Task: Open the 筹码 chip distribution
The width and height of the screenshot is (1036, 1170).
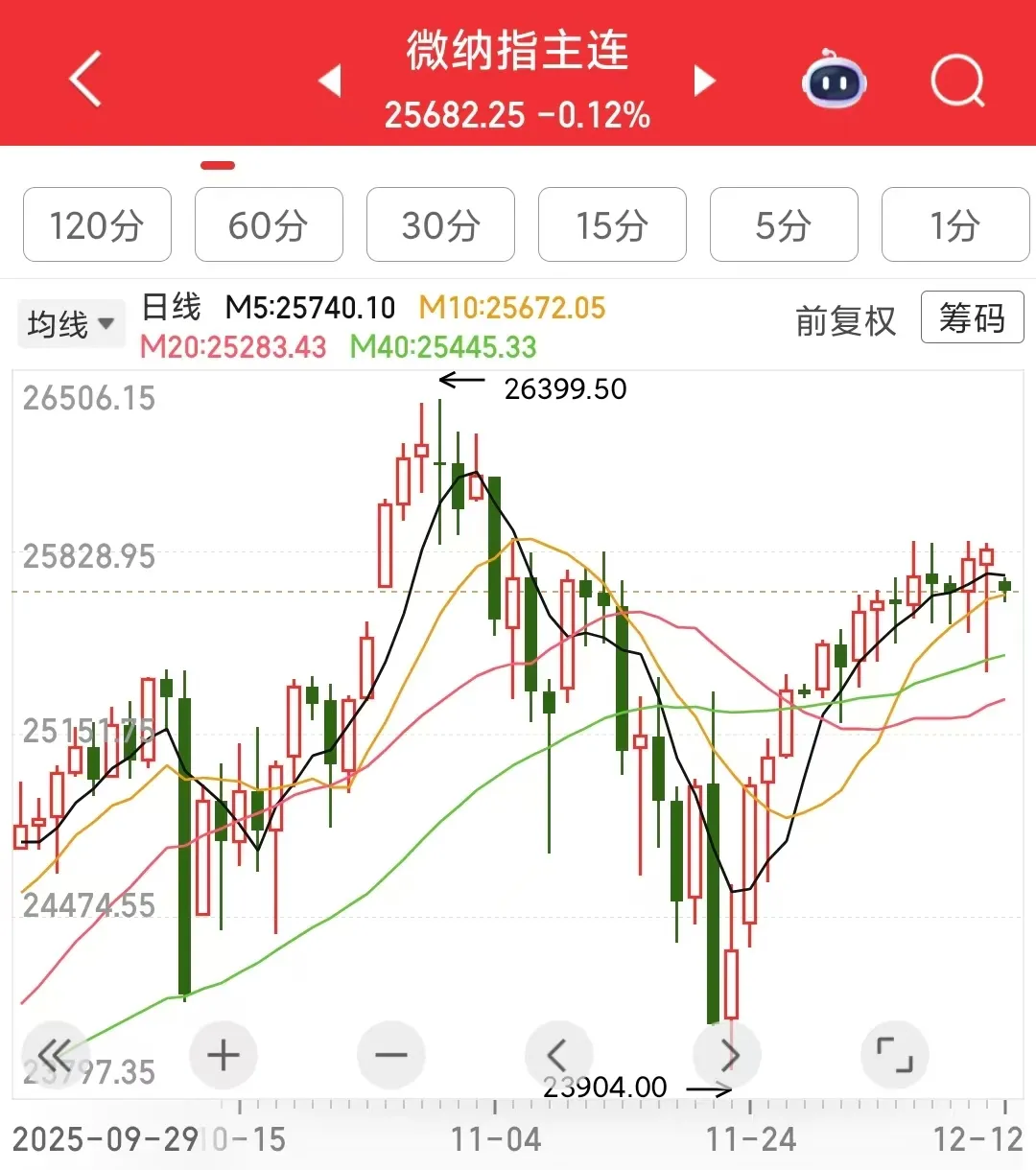Action: point(972,317)
